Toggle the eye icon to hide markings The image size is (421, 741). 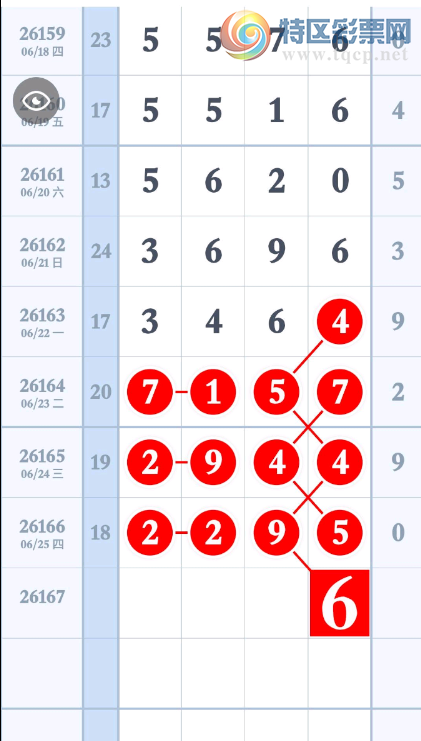tap(36, 100)
